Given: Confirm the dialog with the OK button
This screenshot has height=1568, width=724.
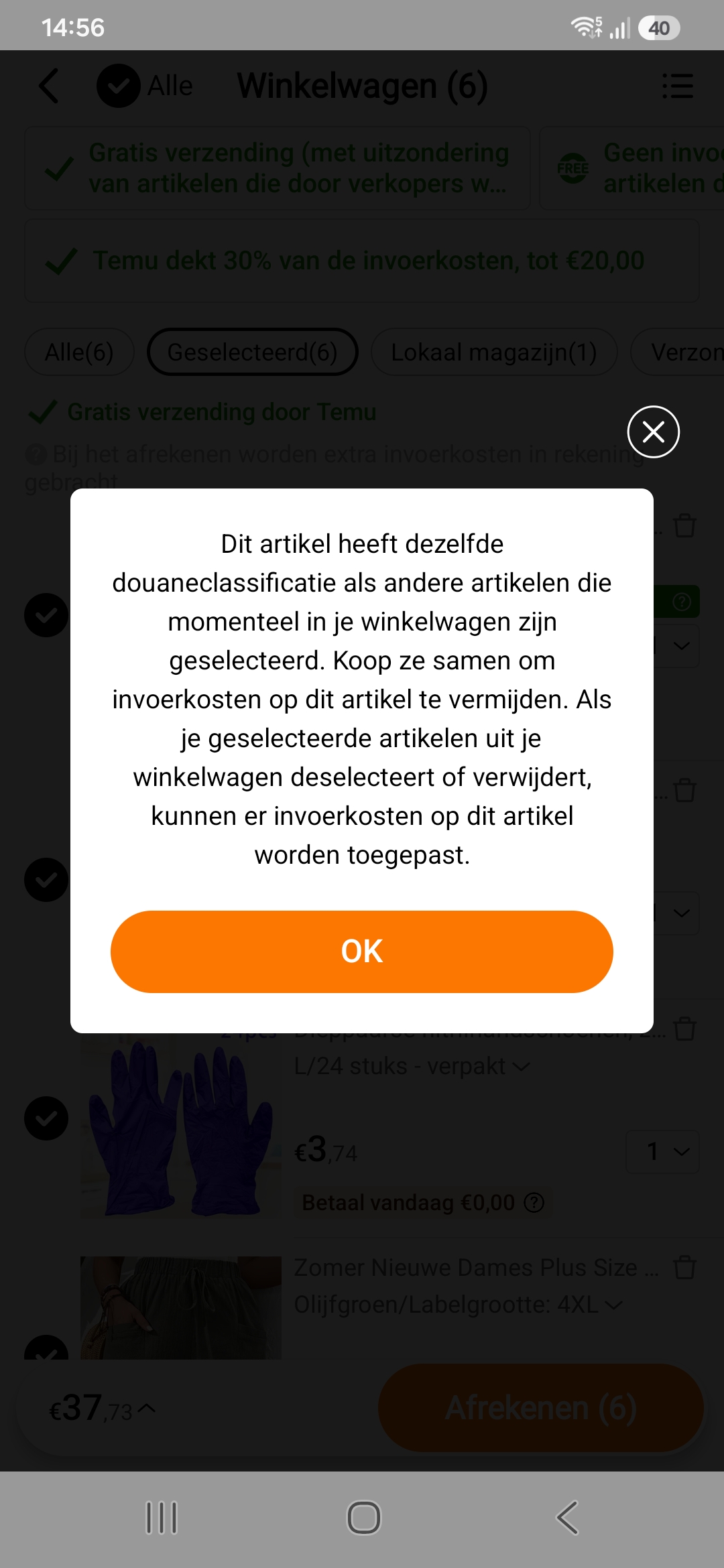Looking at the screenshot, I should [x=362, y=952].
